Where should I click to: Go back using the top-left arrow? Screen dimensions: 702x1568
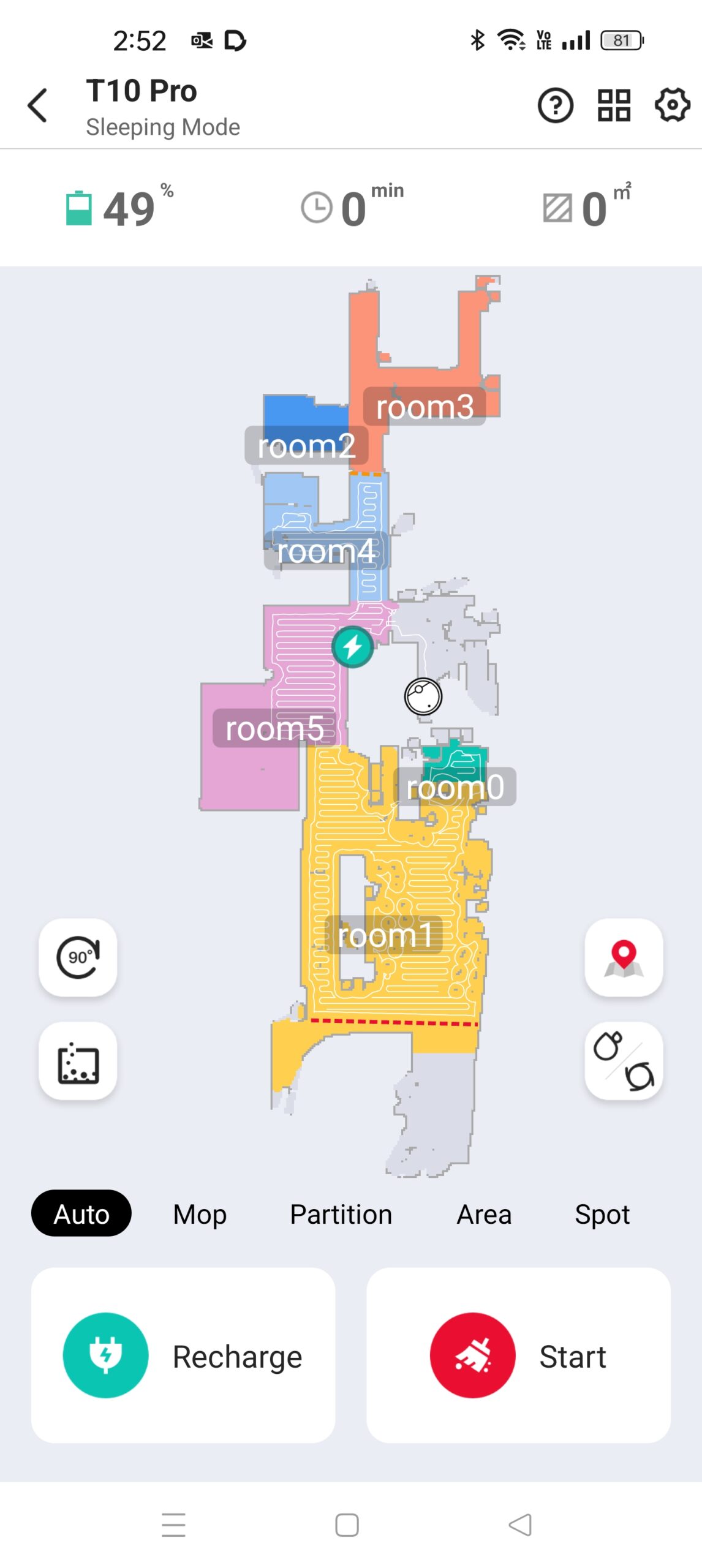(38, 105)
